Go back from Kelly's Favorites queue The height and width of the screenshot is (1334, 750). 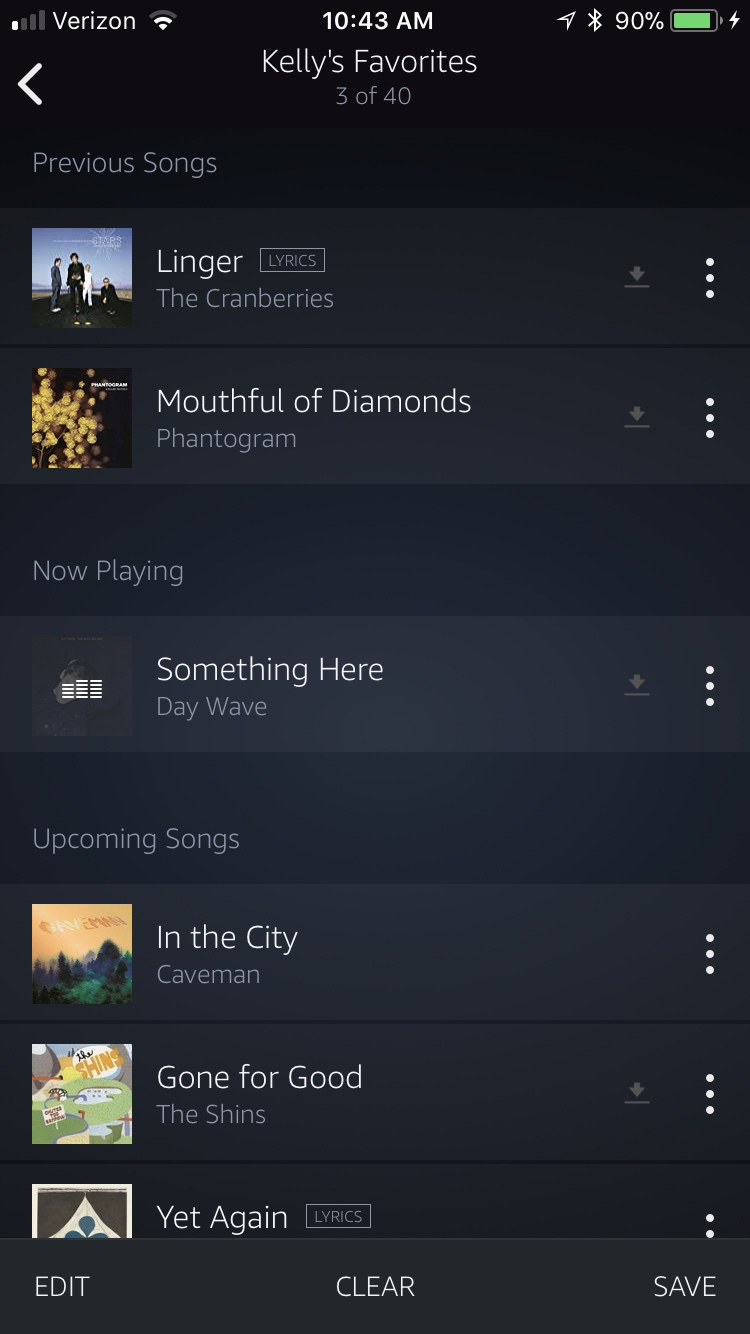[31, 83]
